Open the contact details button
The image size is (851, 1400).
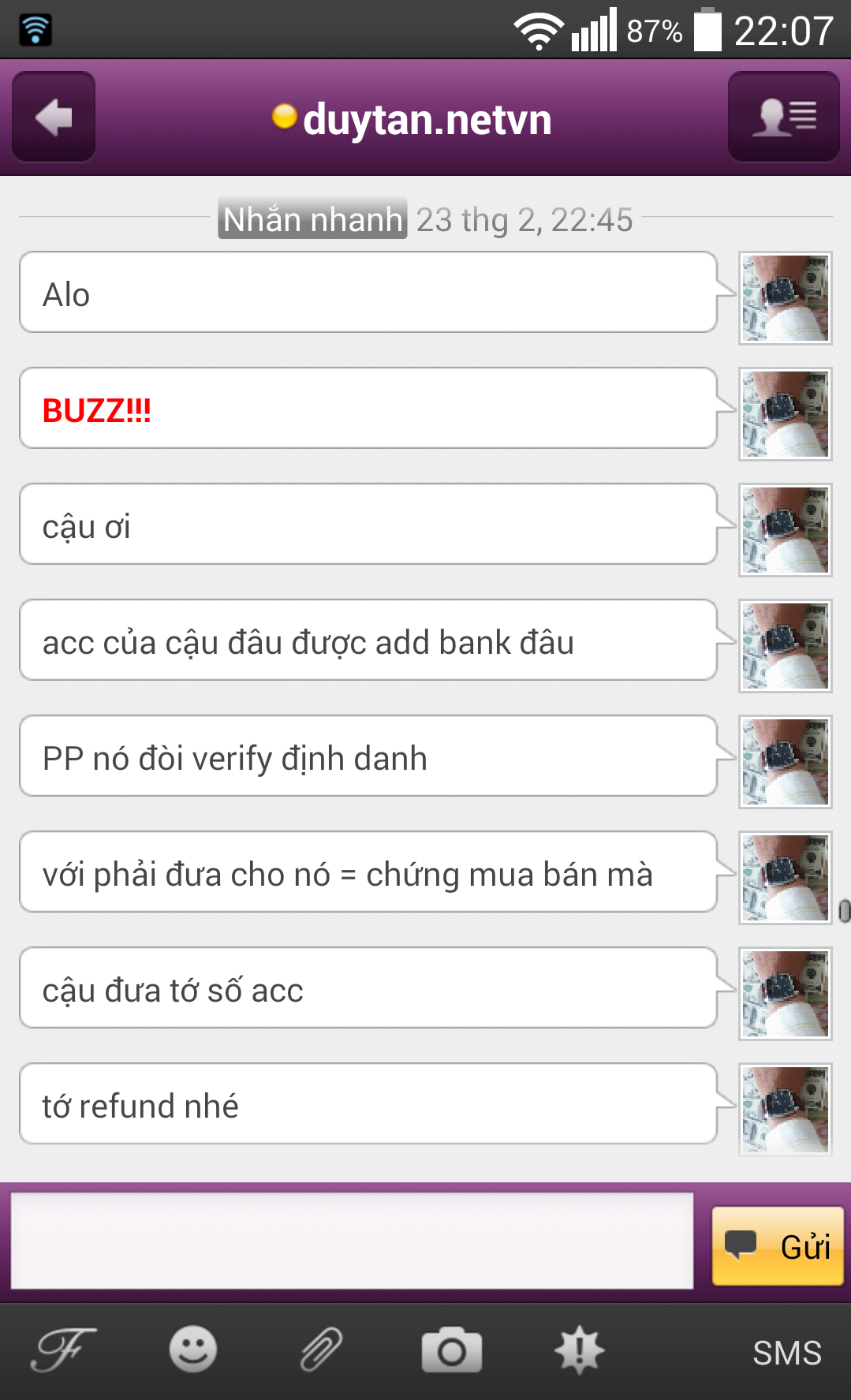pos(783,118)
